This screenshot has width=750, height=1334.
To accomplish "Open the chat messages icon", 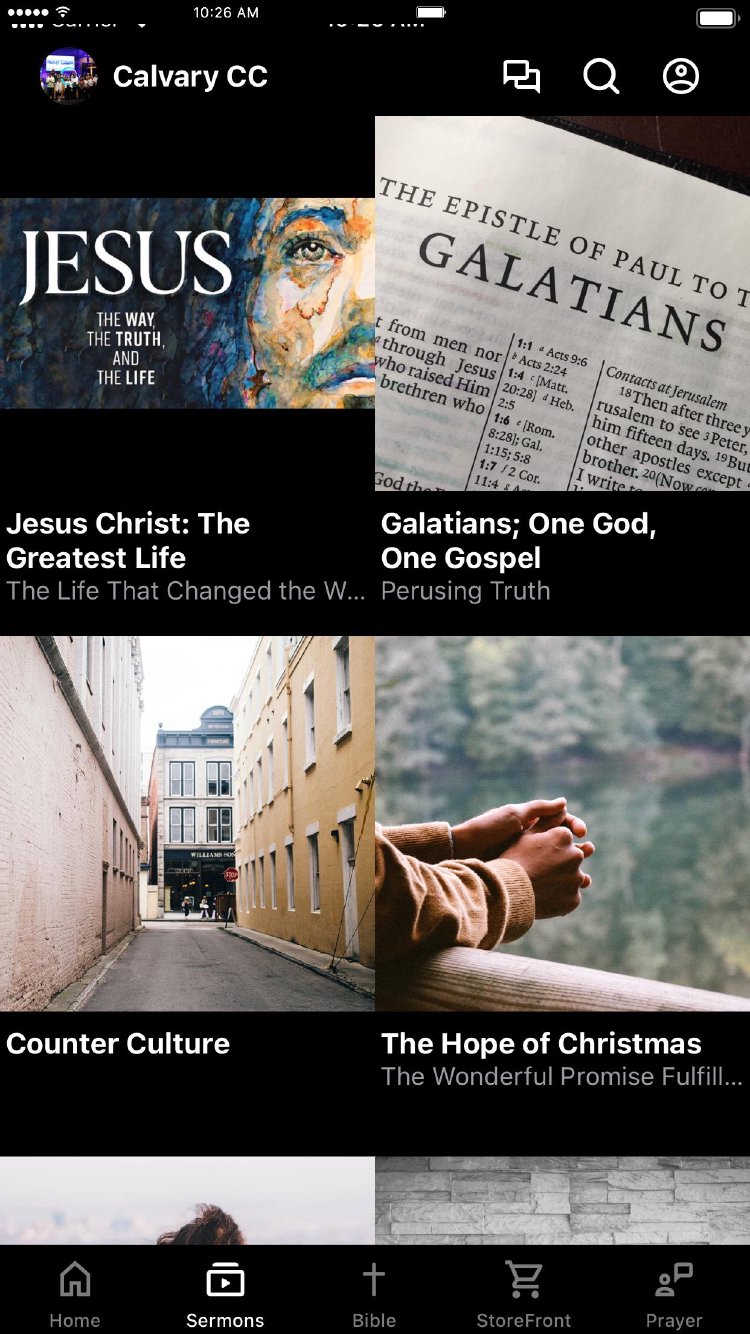I will (521, 77).
